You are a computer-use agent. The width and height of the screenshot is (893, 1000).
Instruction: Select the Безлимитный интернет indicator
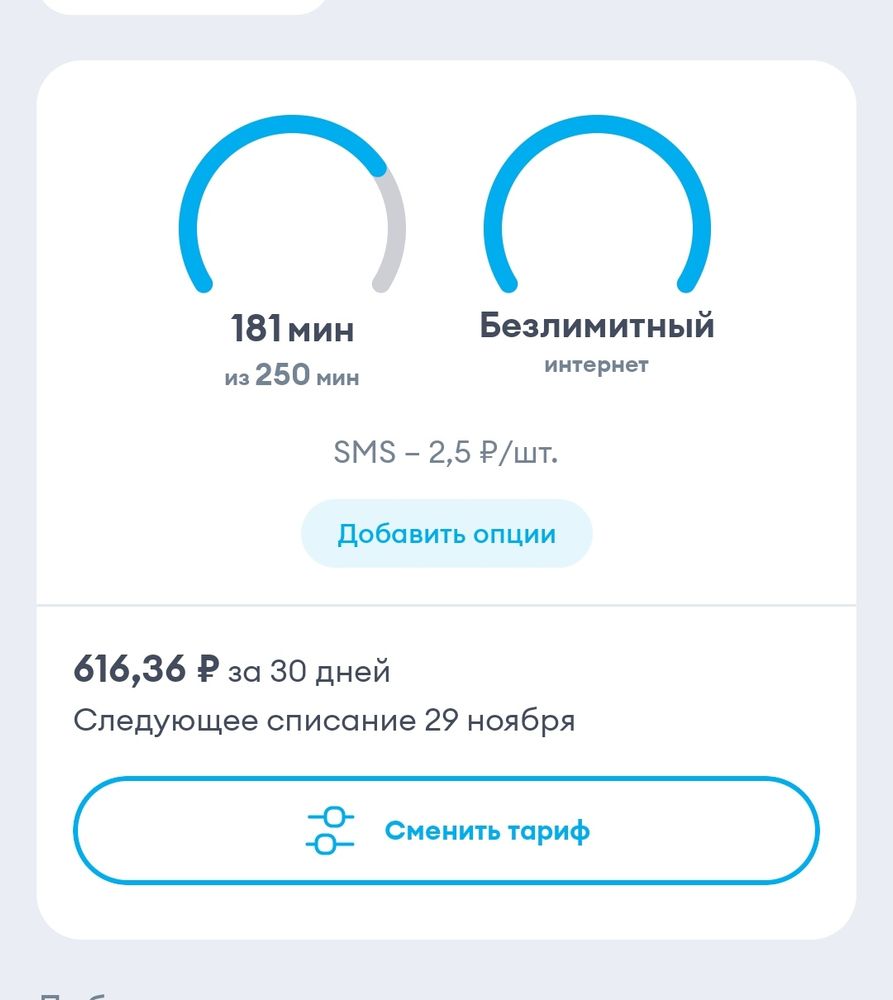[597, 325]
